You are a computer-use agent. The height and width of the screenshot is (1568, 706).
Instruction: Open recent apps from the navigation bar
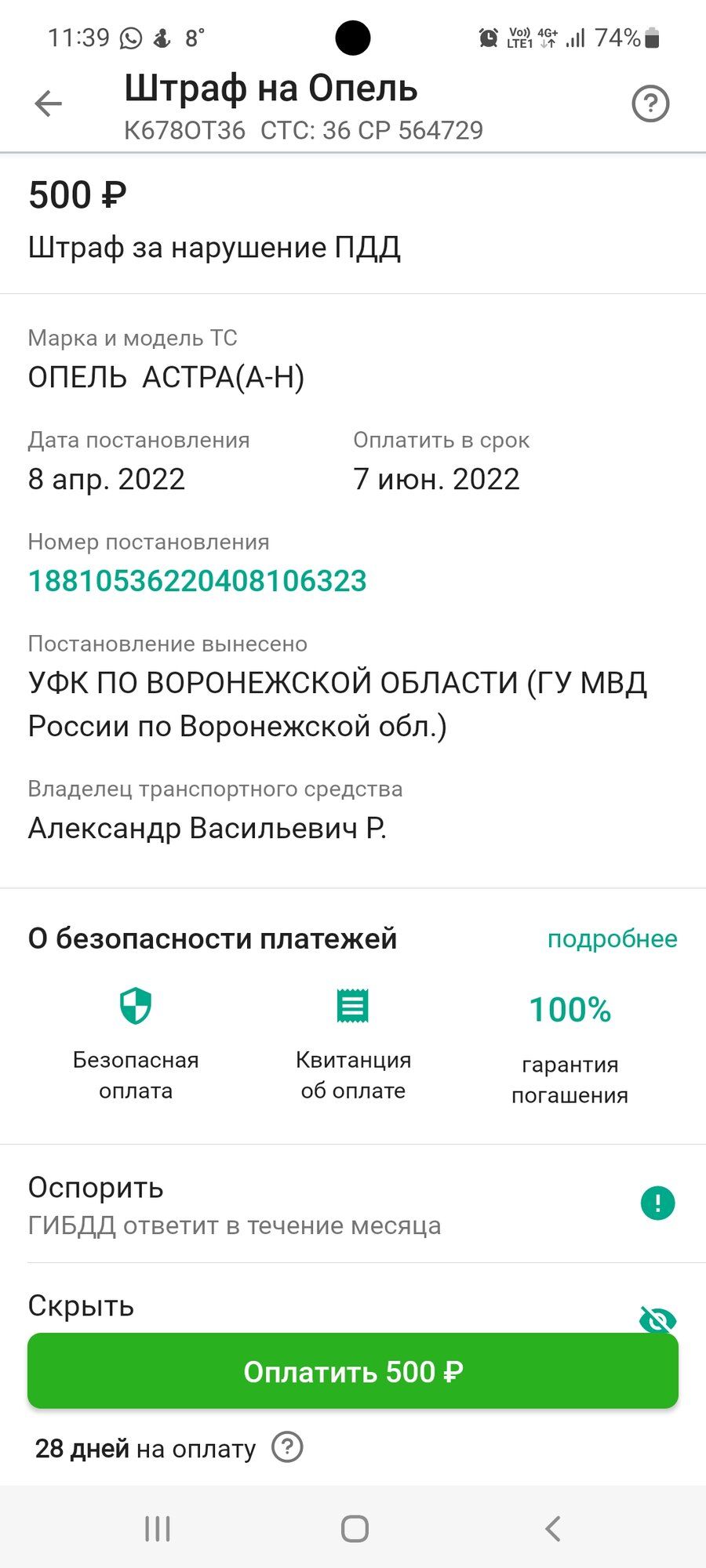[x=158, y=1528]
